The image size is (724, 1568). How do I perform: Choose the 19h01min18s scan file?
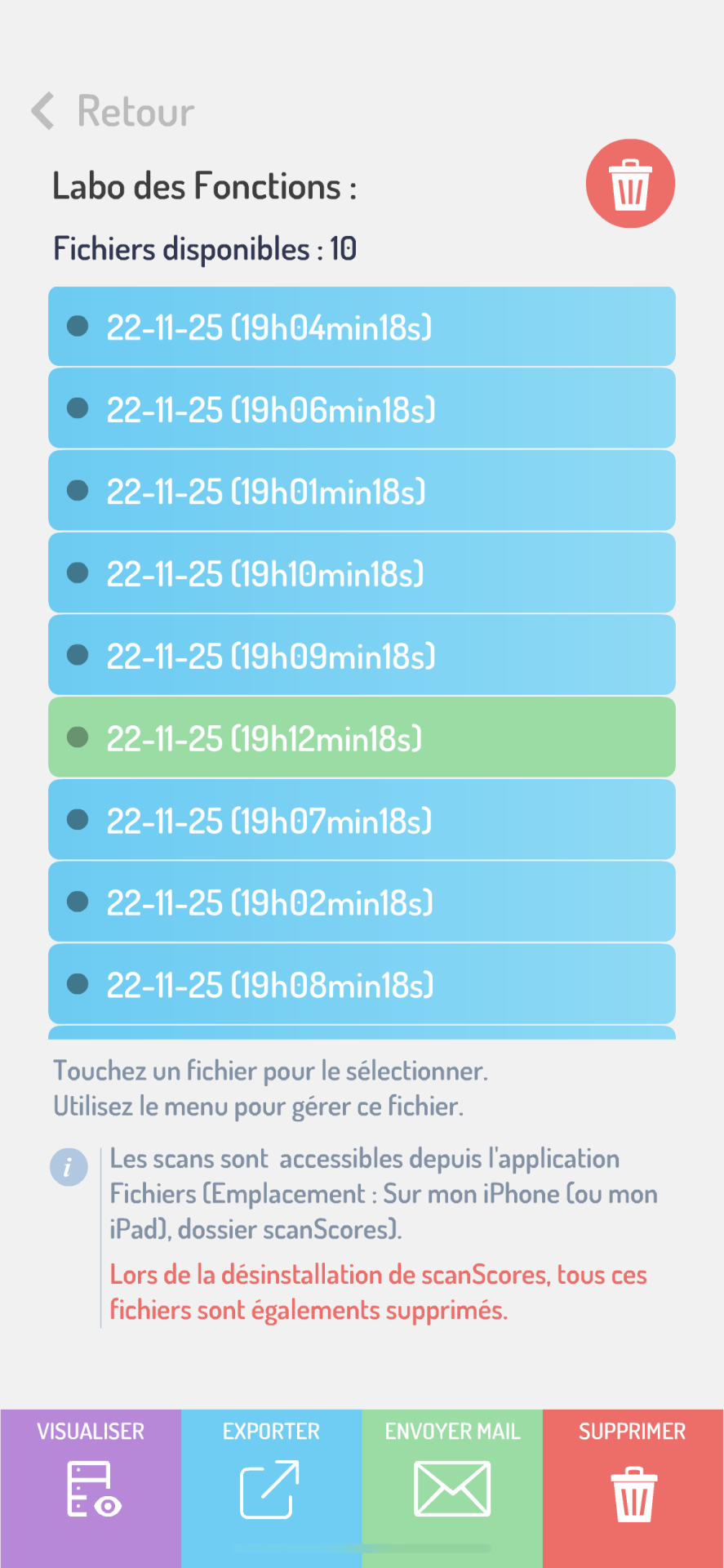coord(362,491)
